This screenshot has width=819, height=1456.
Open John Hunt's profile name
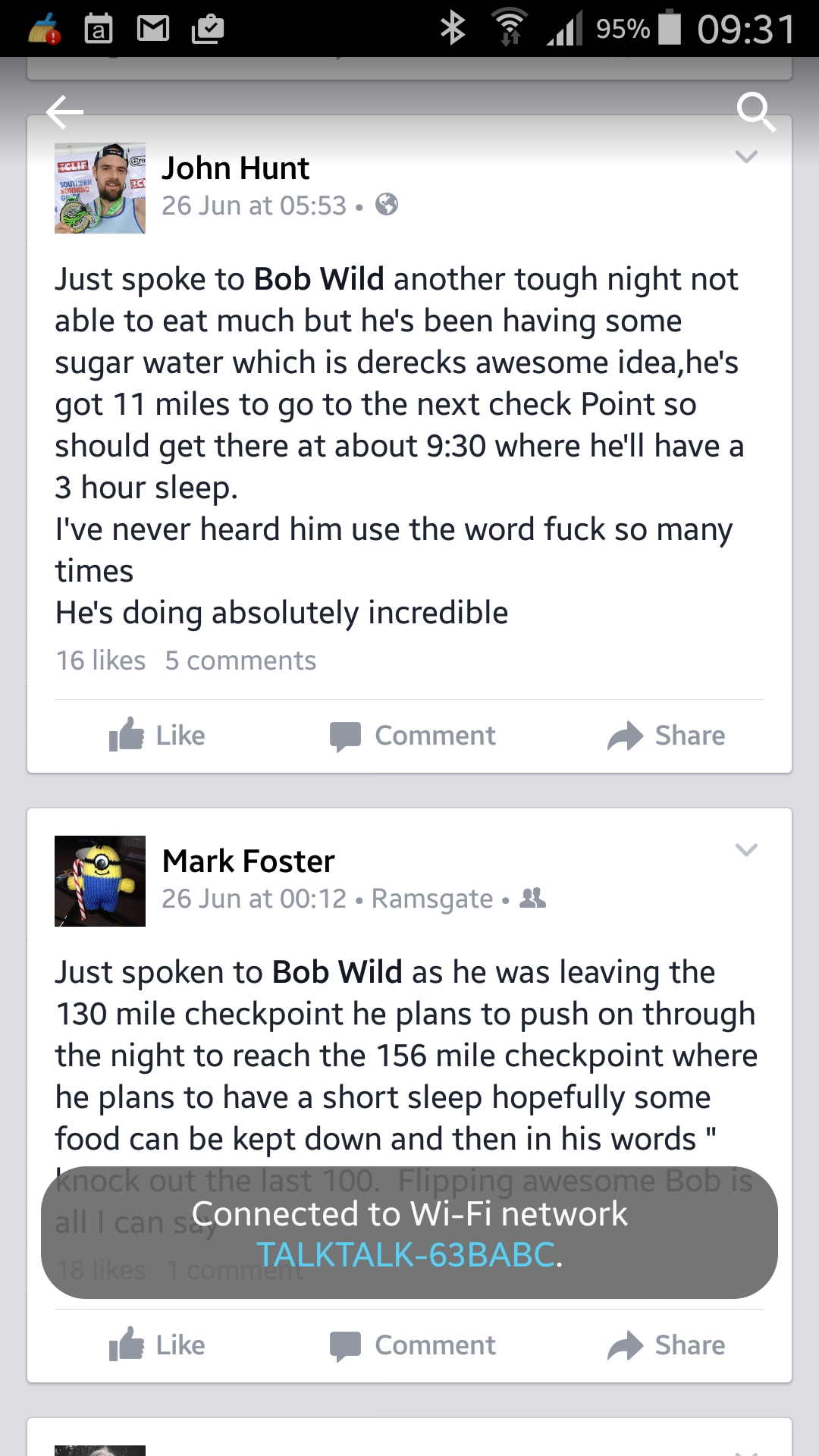(235, 168)
